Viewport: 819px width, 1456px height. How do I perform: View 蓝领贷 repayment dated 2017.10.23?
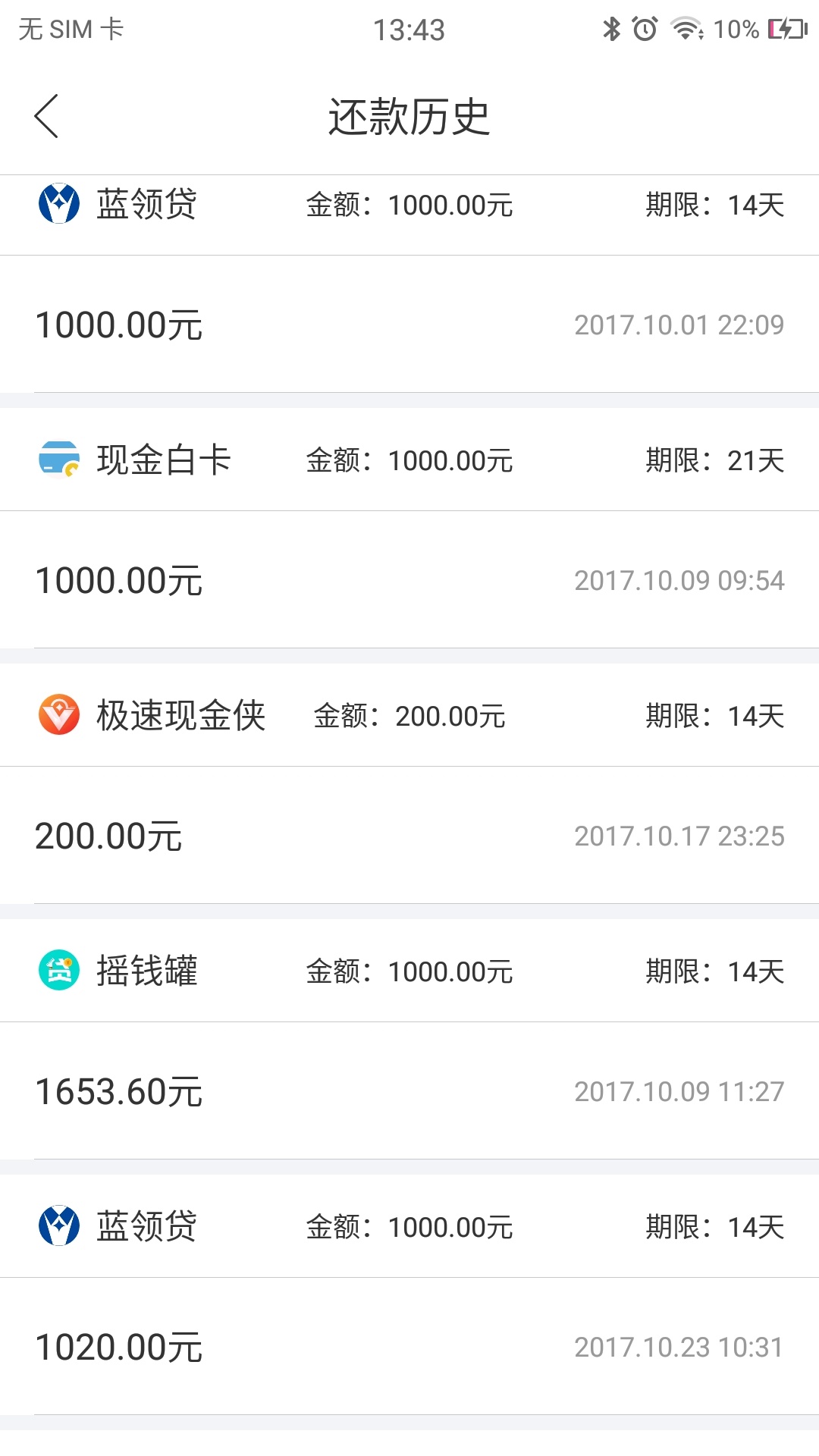click(x=409, y=1294)
